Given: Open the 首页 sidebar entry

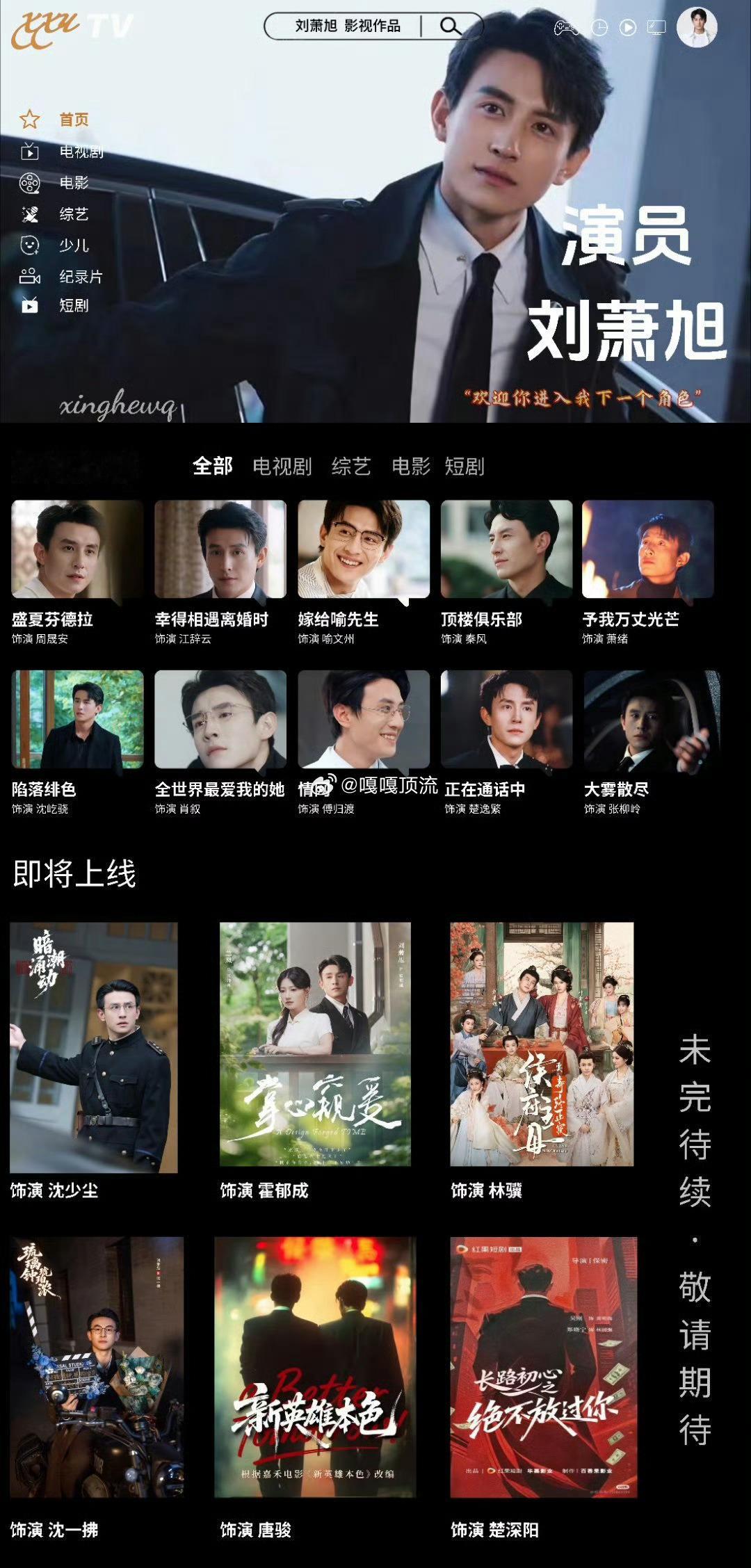Looking at the screenshot, I should click(x=73, y=118).
